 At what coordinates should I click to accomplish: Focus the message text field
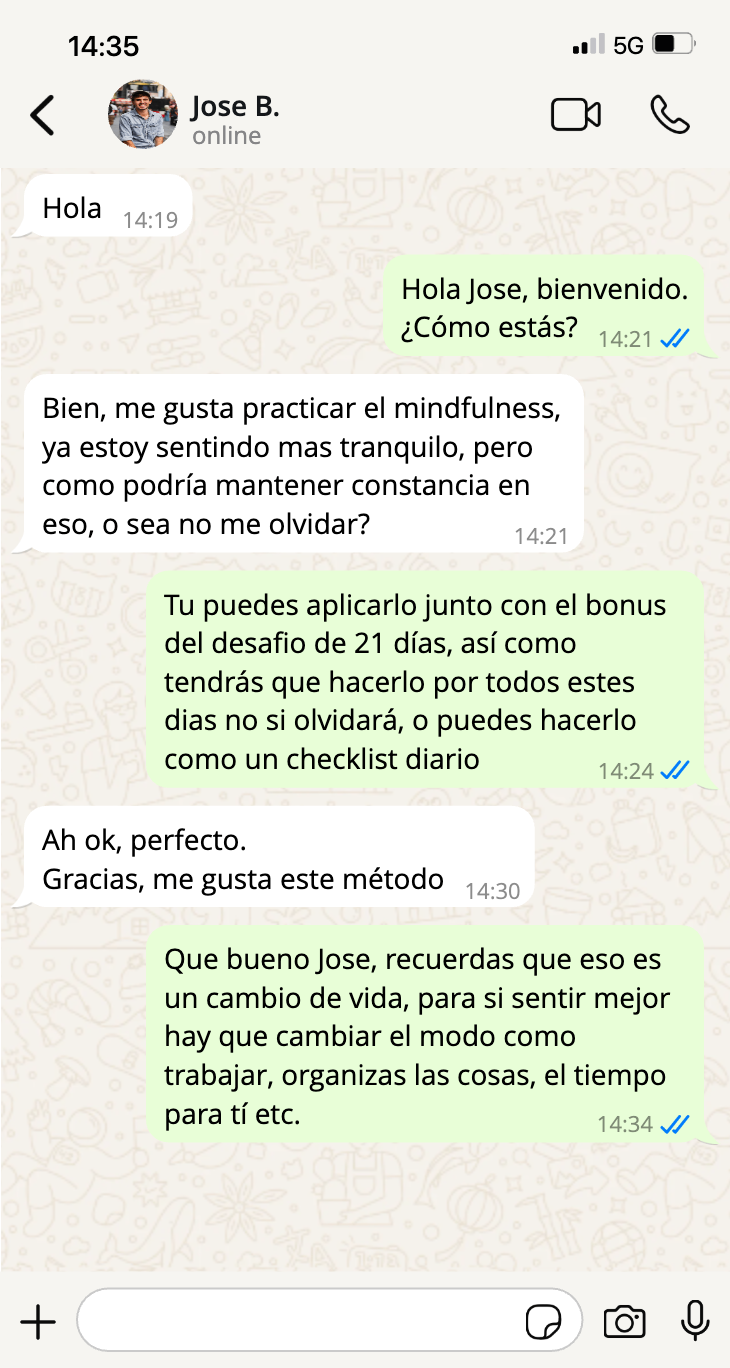[300, 1322]
